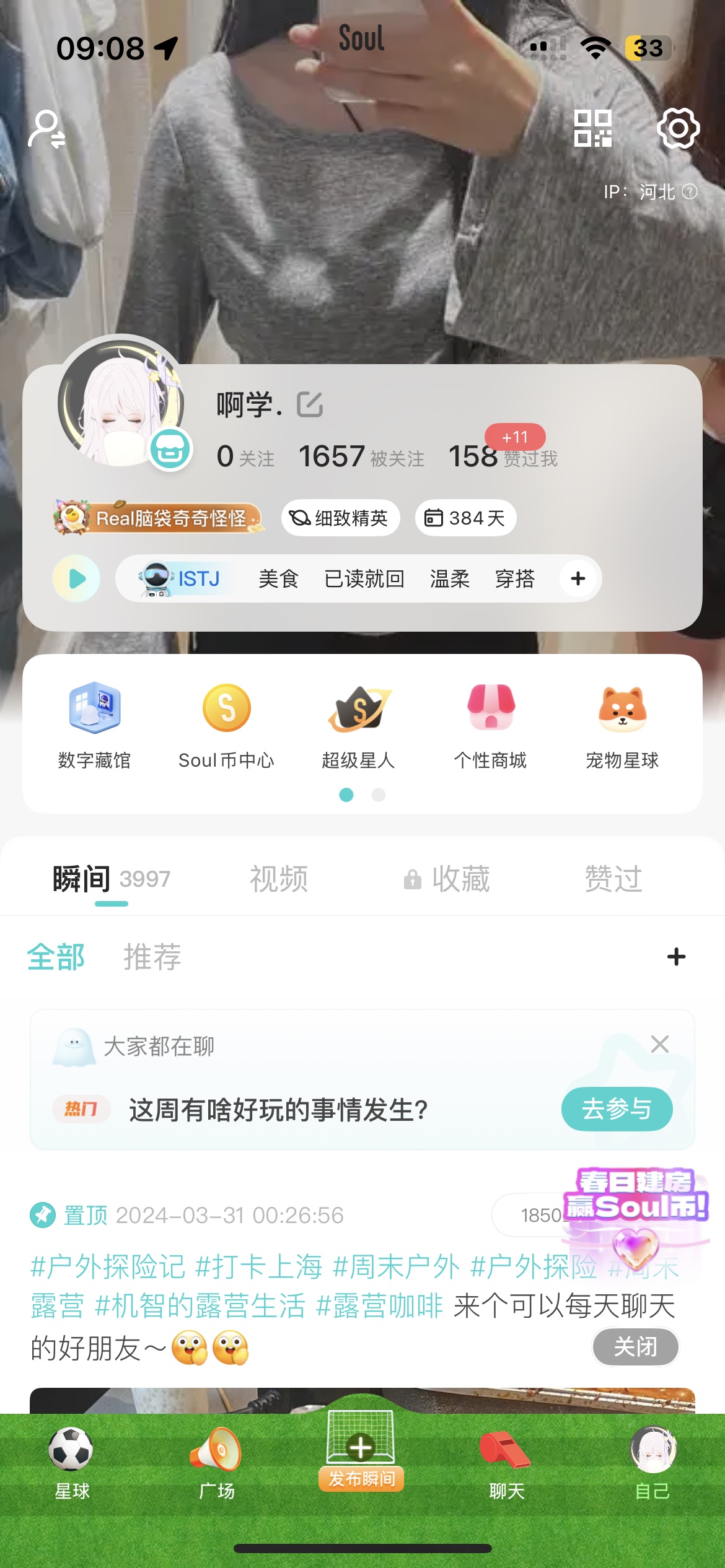Screen dimensions: 725x1568
Task: Open 宠物星球
Action: tap(622, 725)
